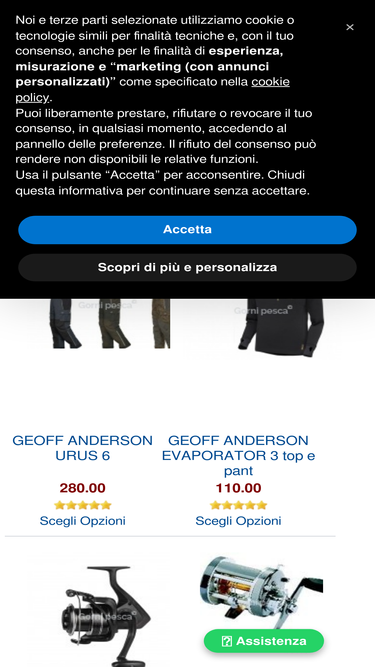Accept cookies with the Accetta button
375x667 pixels.
pos(187,230)
